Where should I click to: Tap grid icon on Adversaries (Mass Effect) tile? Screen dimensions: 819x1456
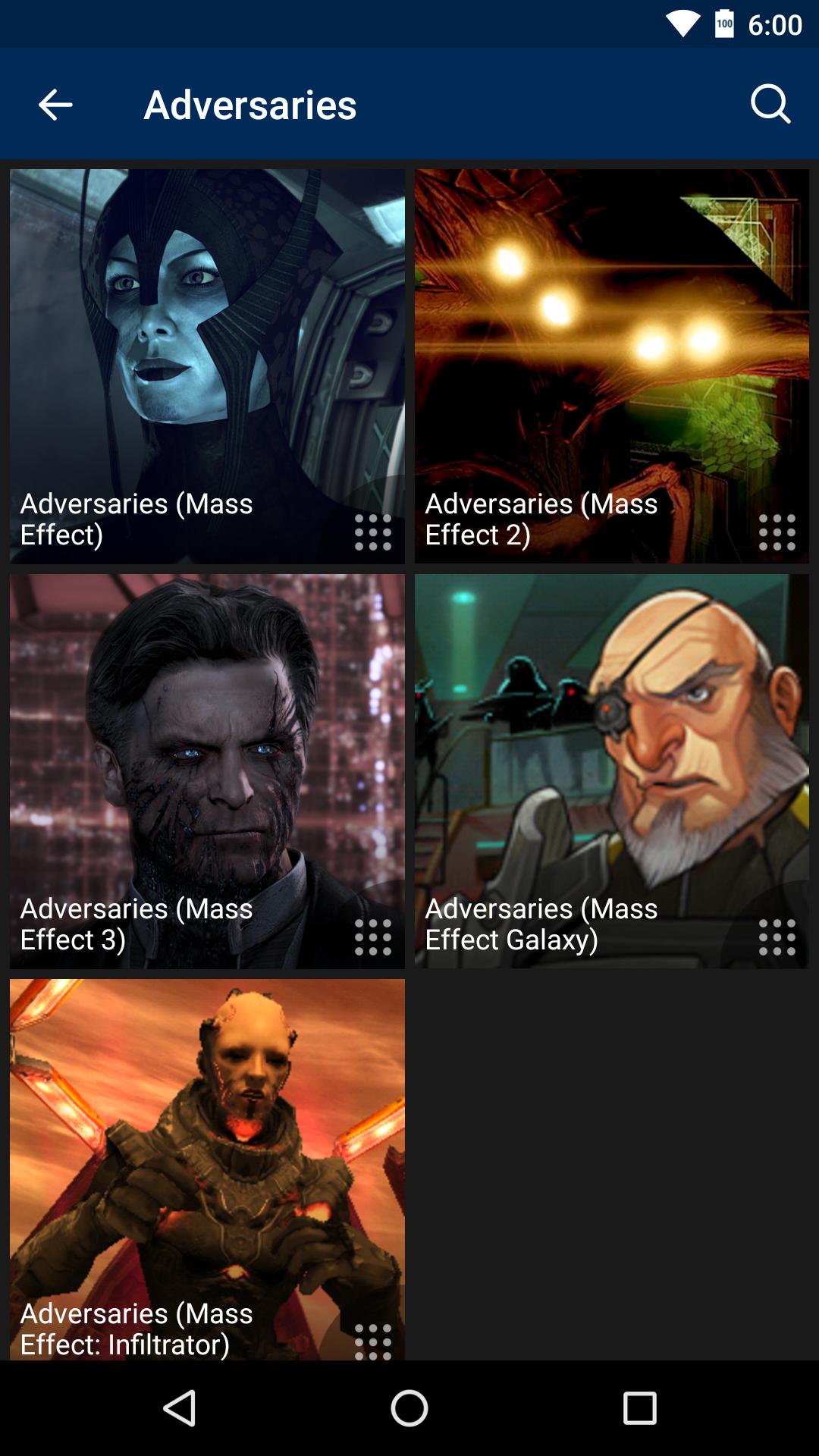373,532
